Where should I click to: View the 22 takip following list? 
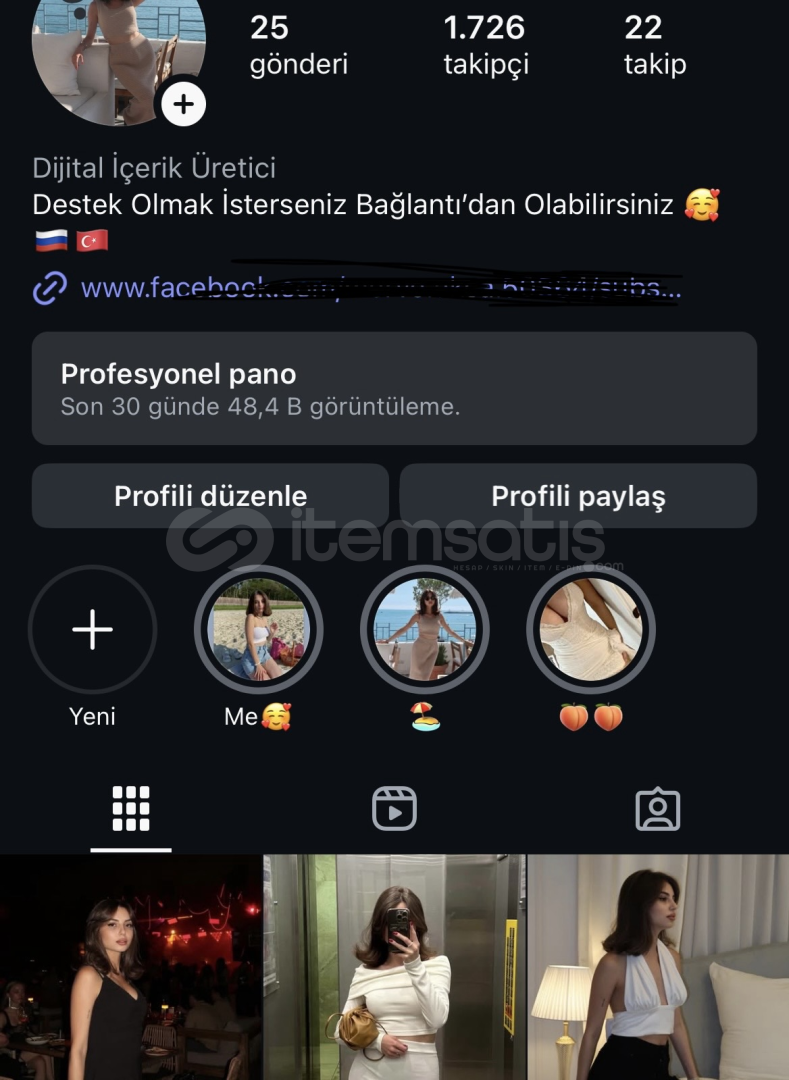pyautogui.click(x=655, y=45)
